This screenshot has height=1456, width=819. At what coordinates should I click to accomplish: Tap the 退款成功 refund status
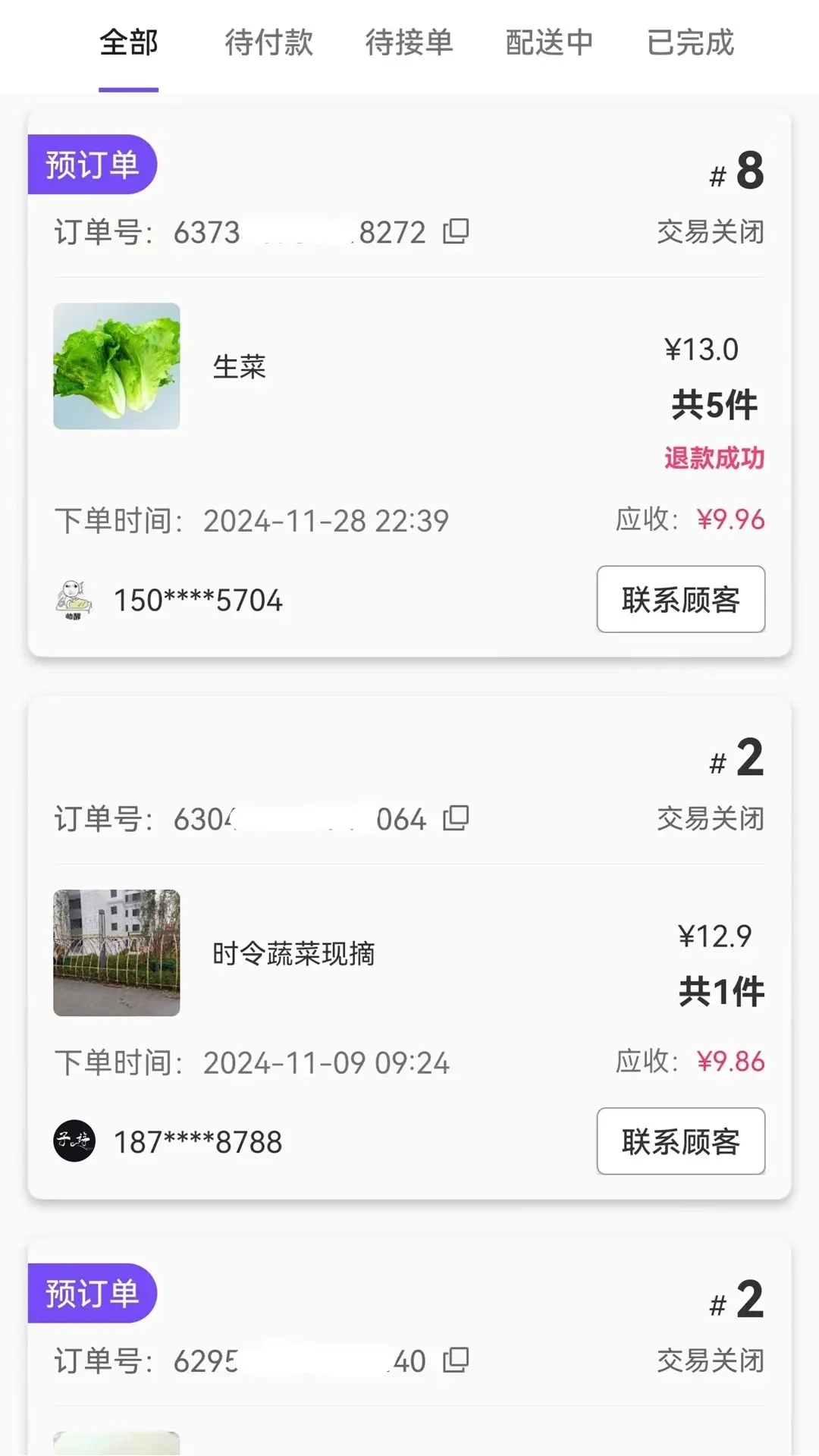pos(716,457)
